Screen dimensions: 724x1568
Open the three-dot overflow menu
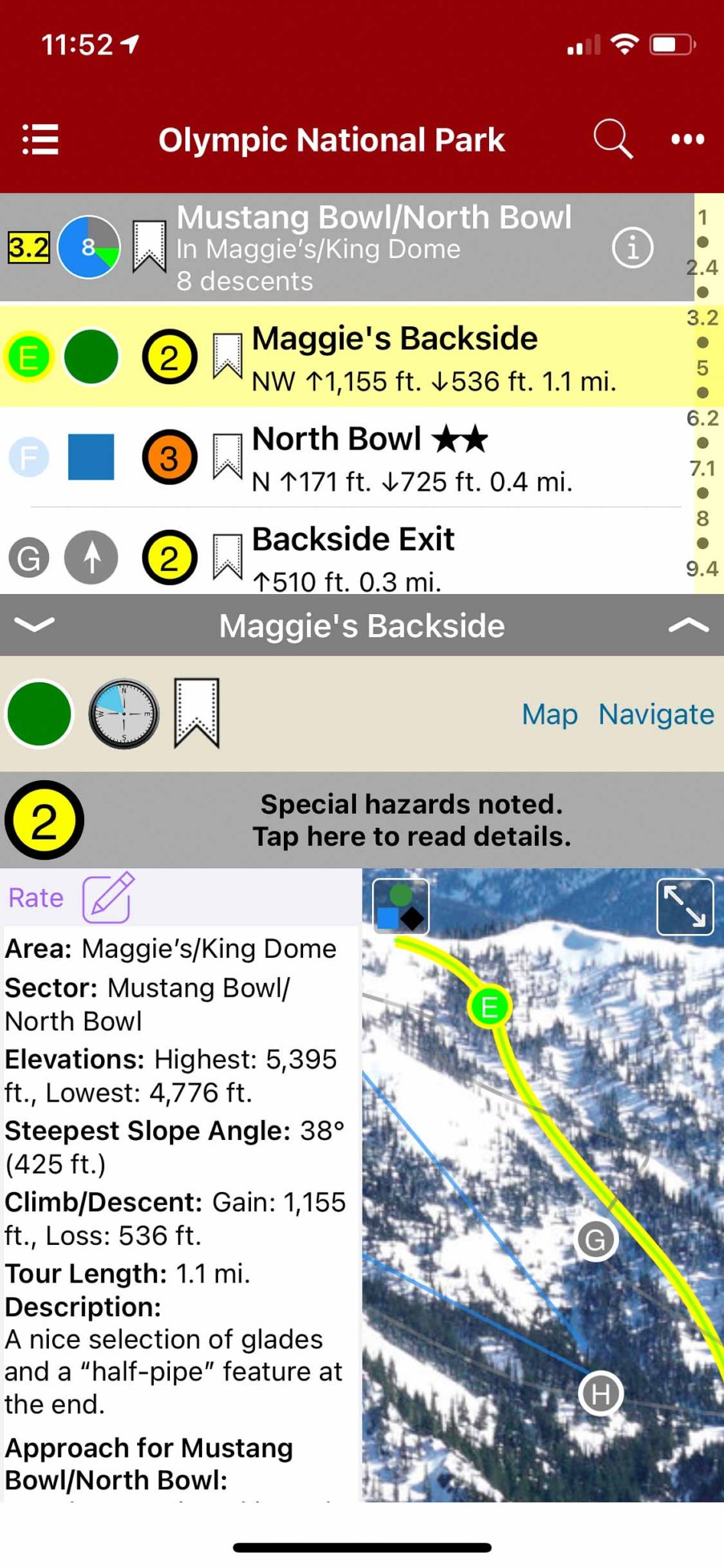[687, 139]
